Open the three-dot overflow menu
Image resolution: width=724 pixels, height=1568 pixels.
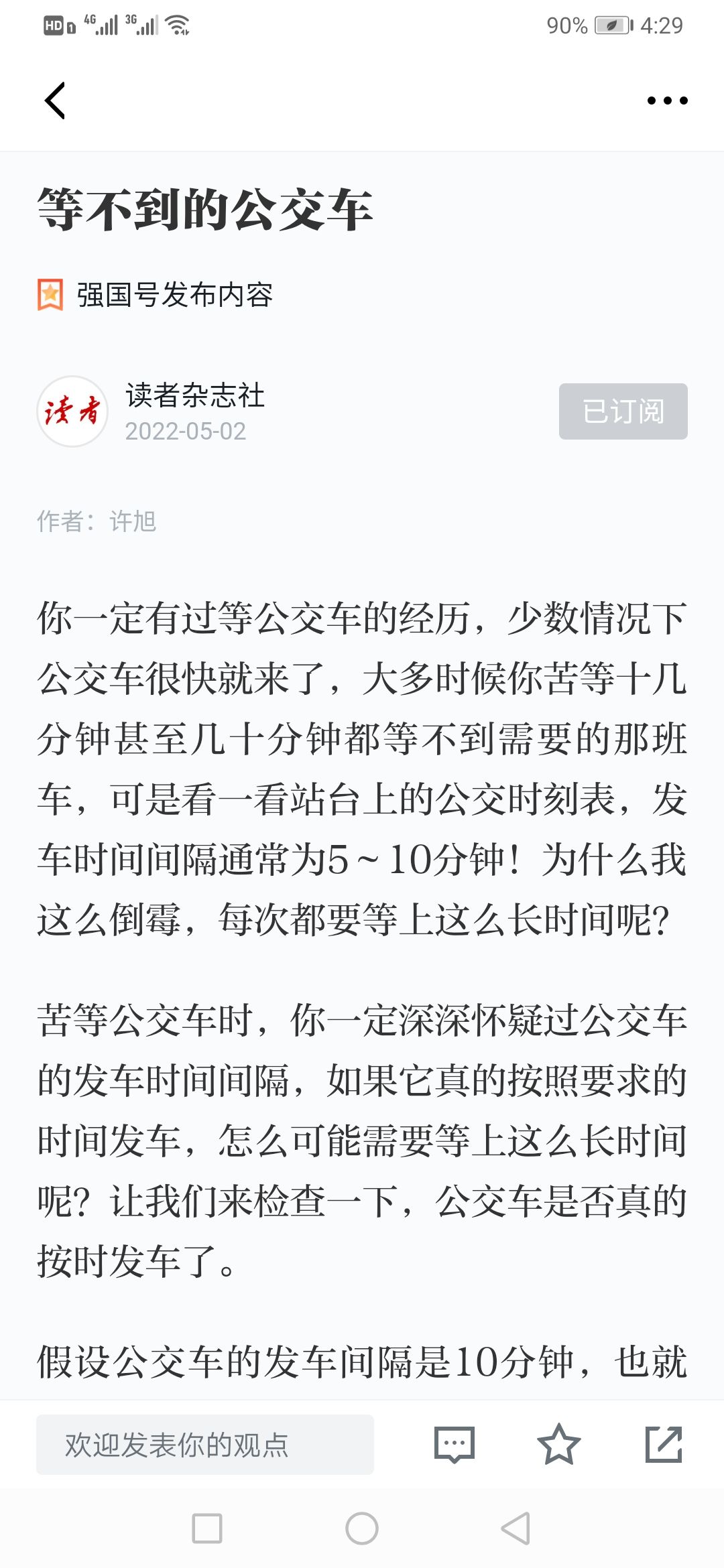[x=667, y=101]
